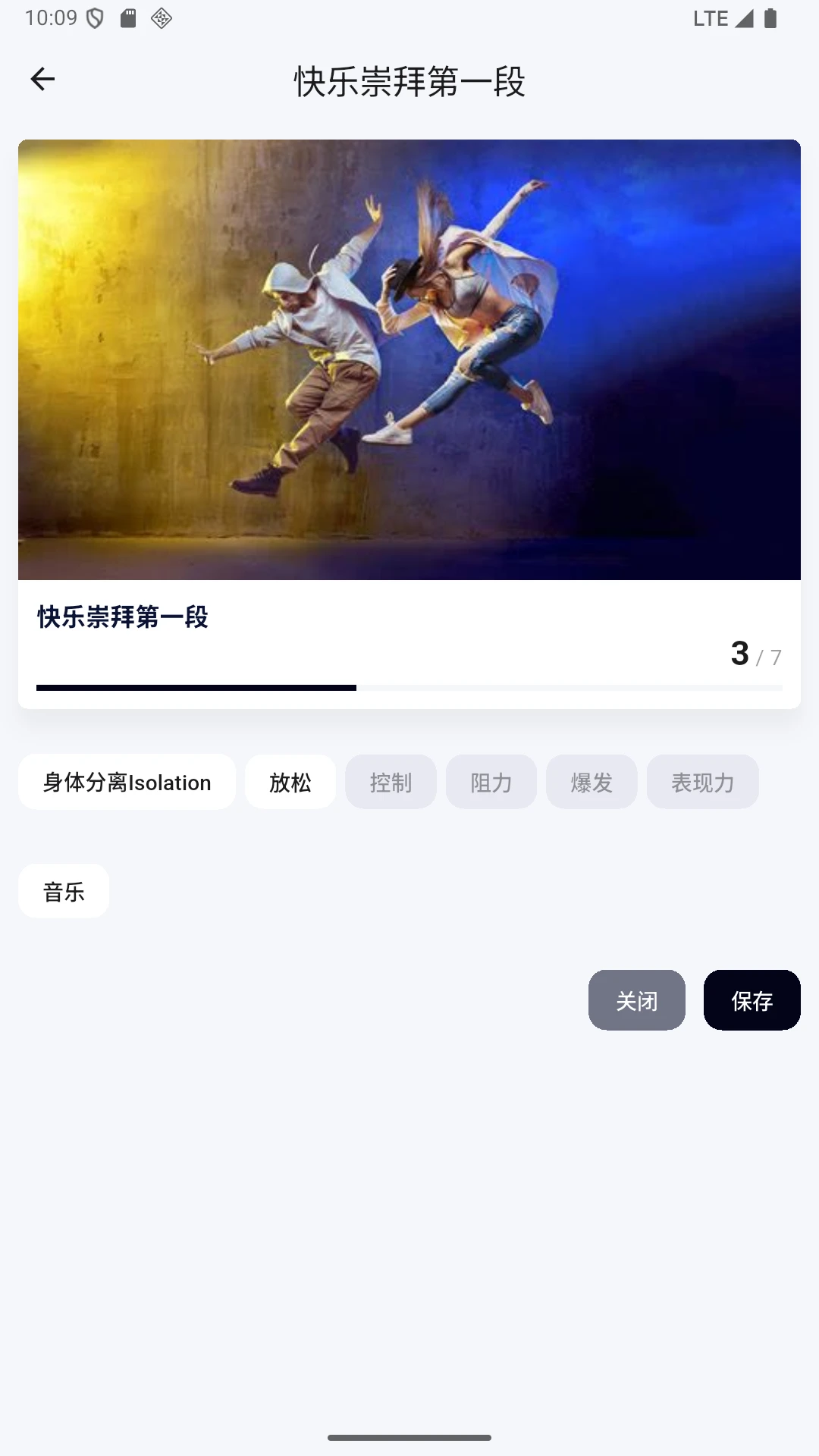This screenshot has height=1456, width=819.
Task: Toggle the 阻力 tag chip
Action: (x=491, y=782)
